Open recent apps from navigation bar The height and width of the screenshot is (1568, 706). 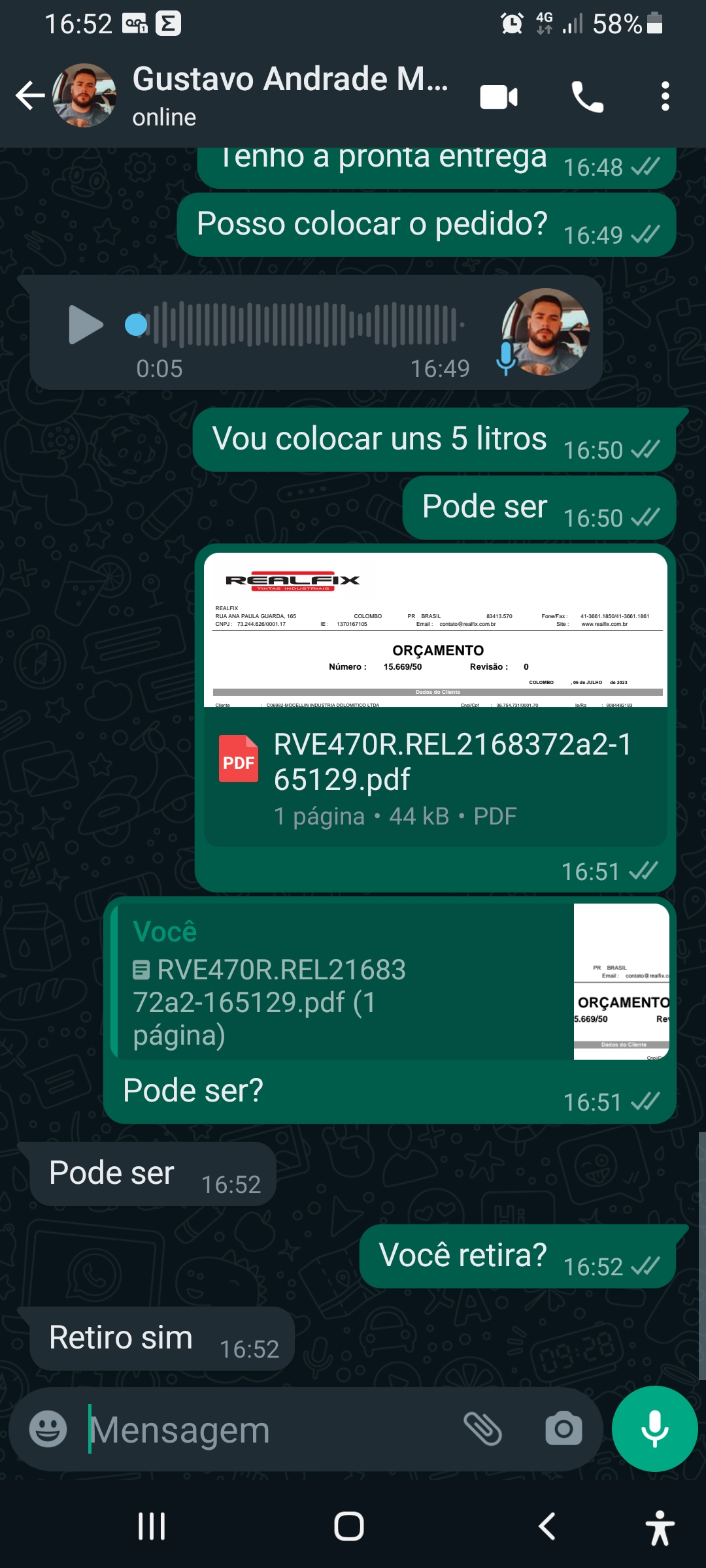pyautogui.click(x=152, y=1526)
